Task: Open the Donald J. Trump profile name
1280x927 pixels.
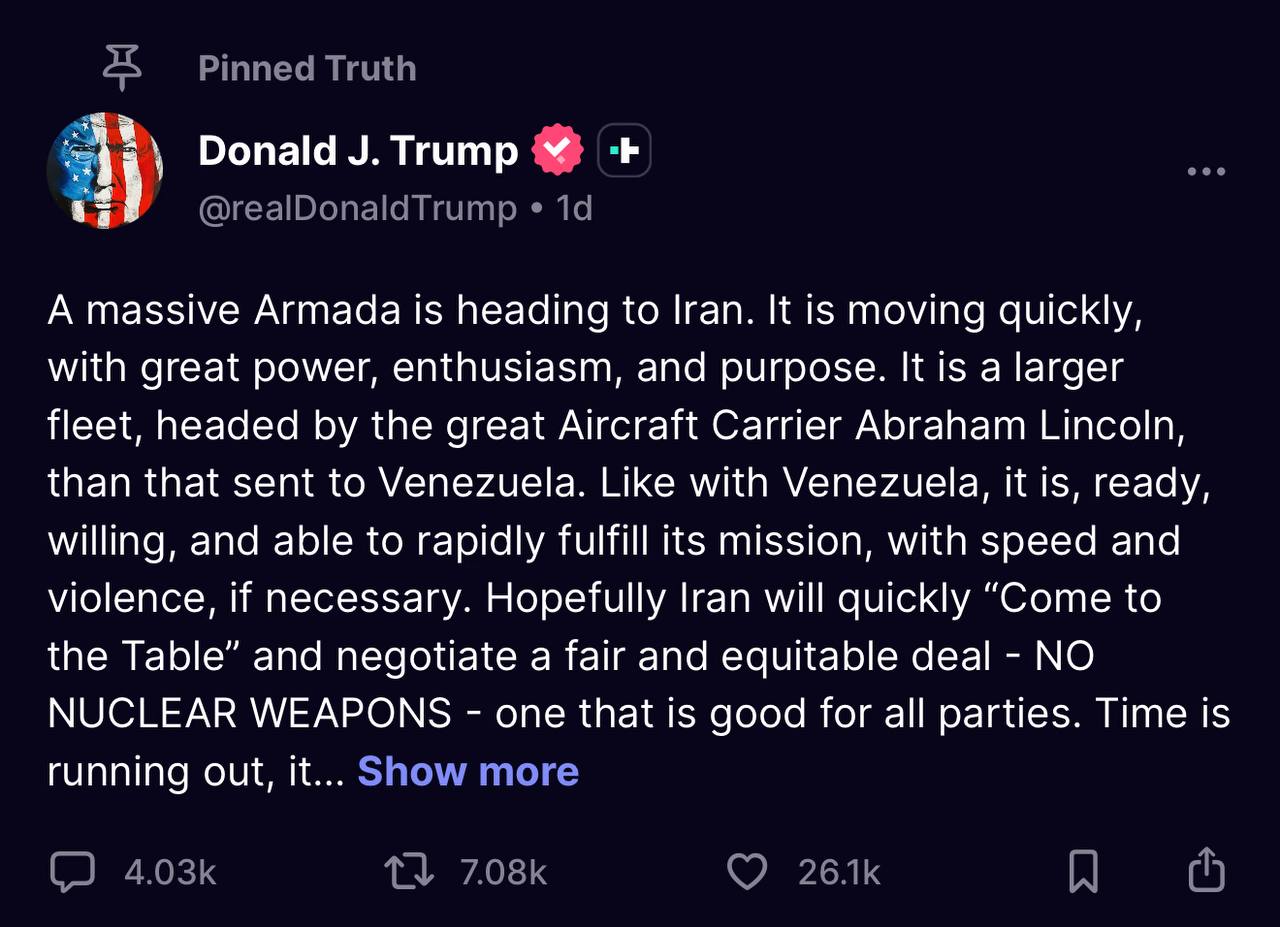Action: pyautogui.click(x=358, y=151)
